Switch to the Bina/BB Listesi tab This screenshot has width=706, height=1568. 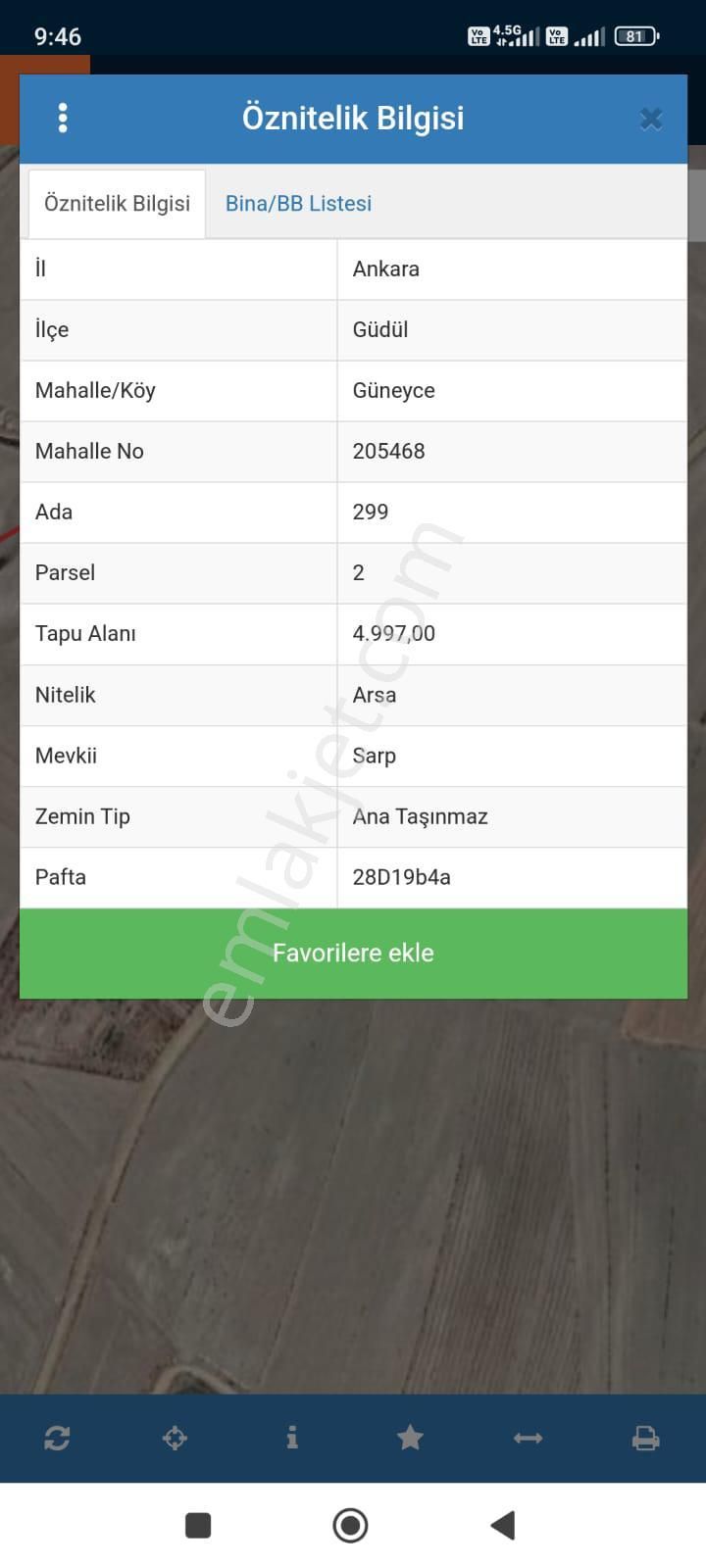298,204
